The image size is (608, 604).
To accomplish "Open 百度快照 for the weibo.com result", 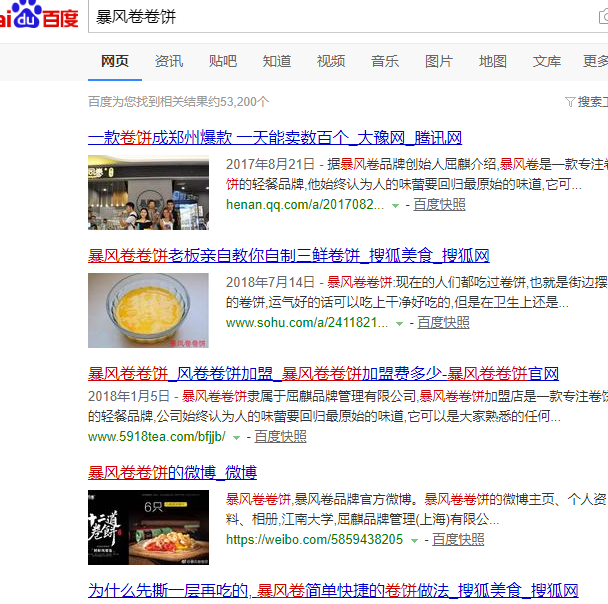I will (458, 539).
